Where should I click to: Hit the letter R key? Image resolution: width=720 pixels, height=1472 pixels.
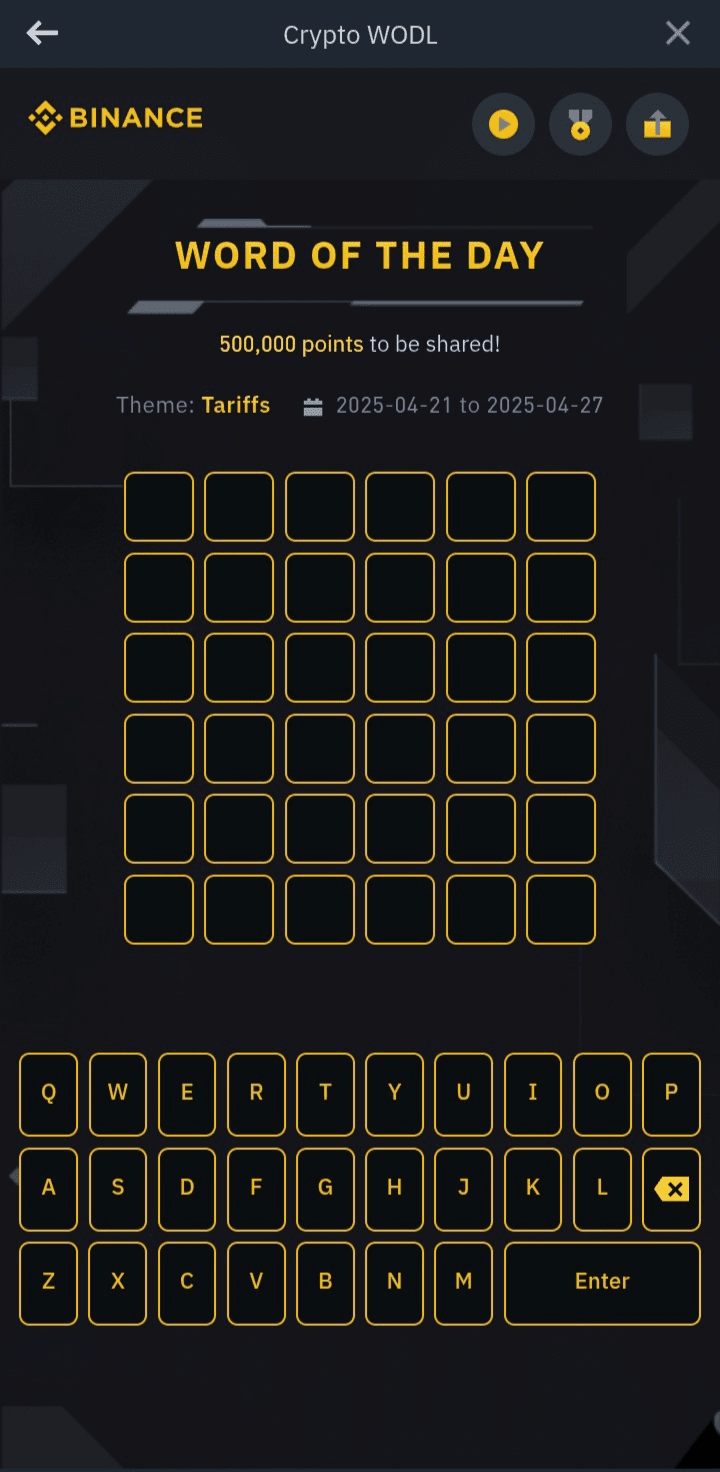point(256,1093)
